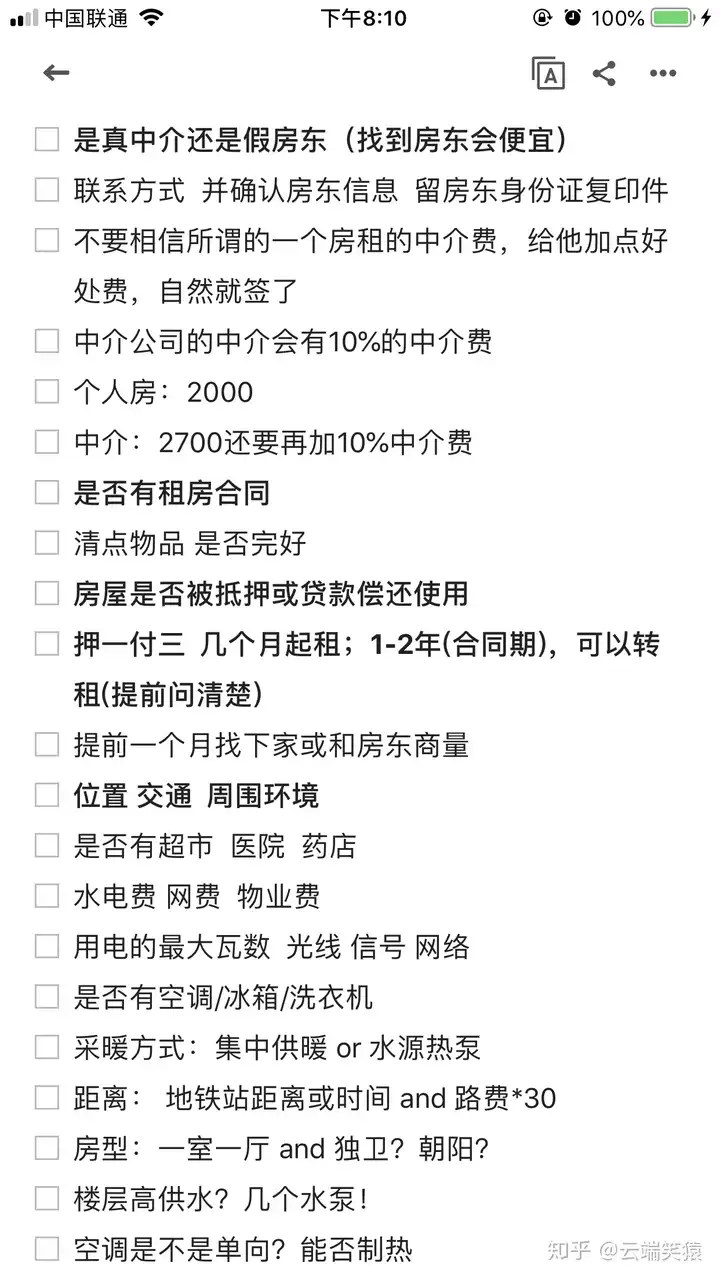Check the 中介公司的中介会有10%的中介费 box
This screenshot has height=1280, width=720.
47,341
